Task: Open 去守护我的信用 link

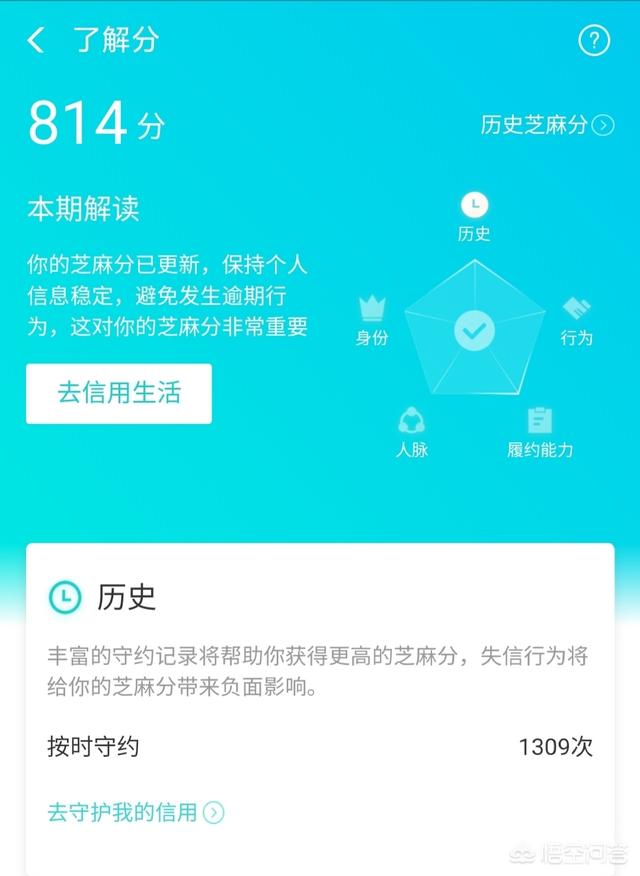Action: coord(135,812)
